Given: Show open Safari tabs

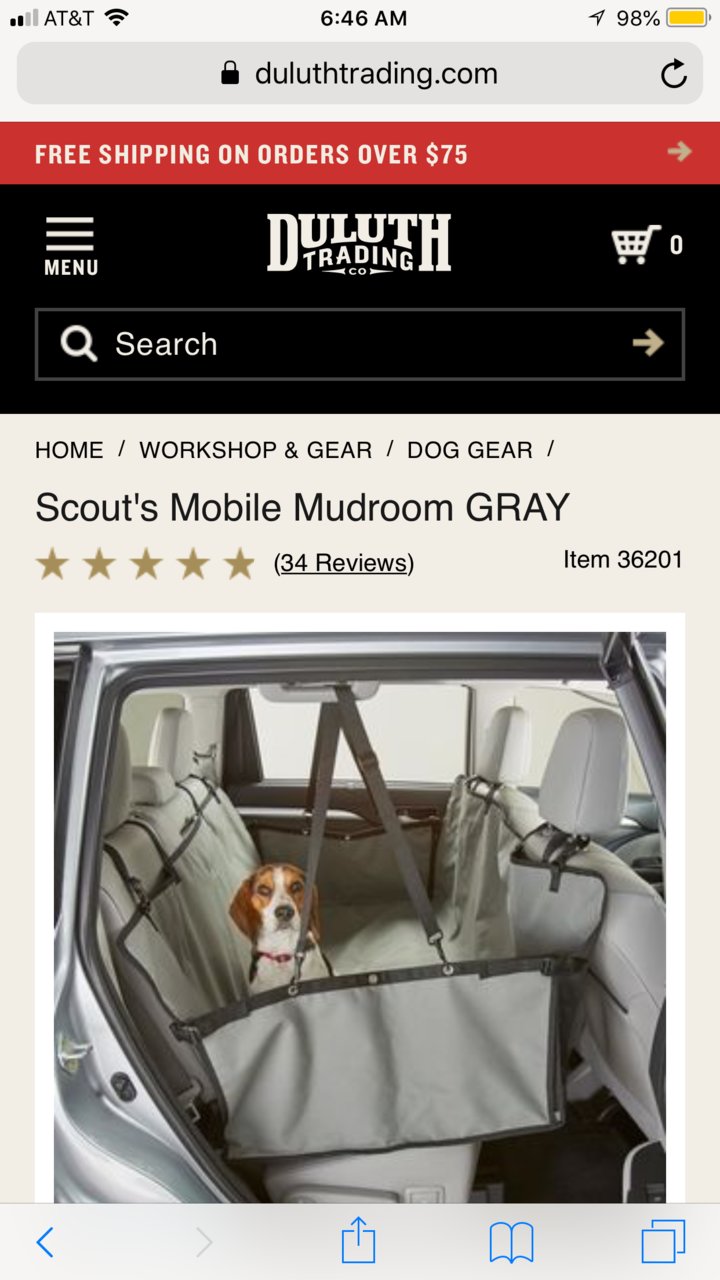Looking at the screenshot, I should click(x=663, y=1242).
